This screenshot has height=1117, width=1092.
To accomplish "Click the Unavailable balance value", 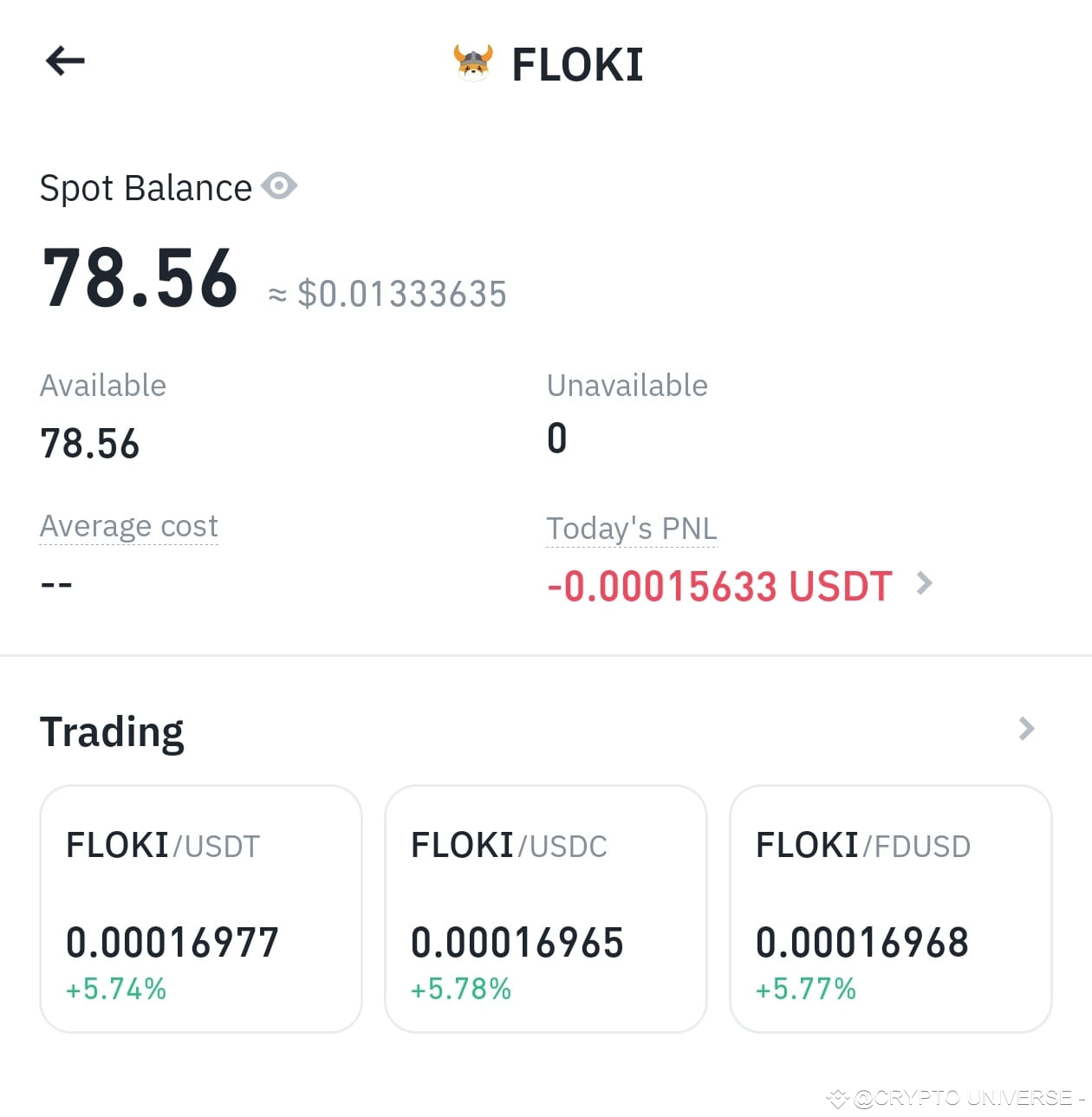I will 556,439.
